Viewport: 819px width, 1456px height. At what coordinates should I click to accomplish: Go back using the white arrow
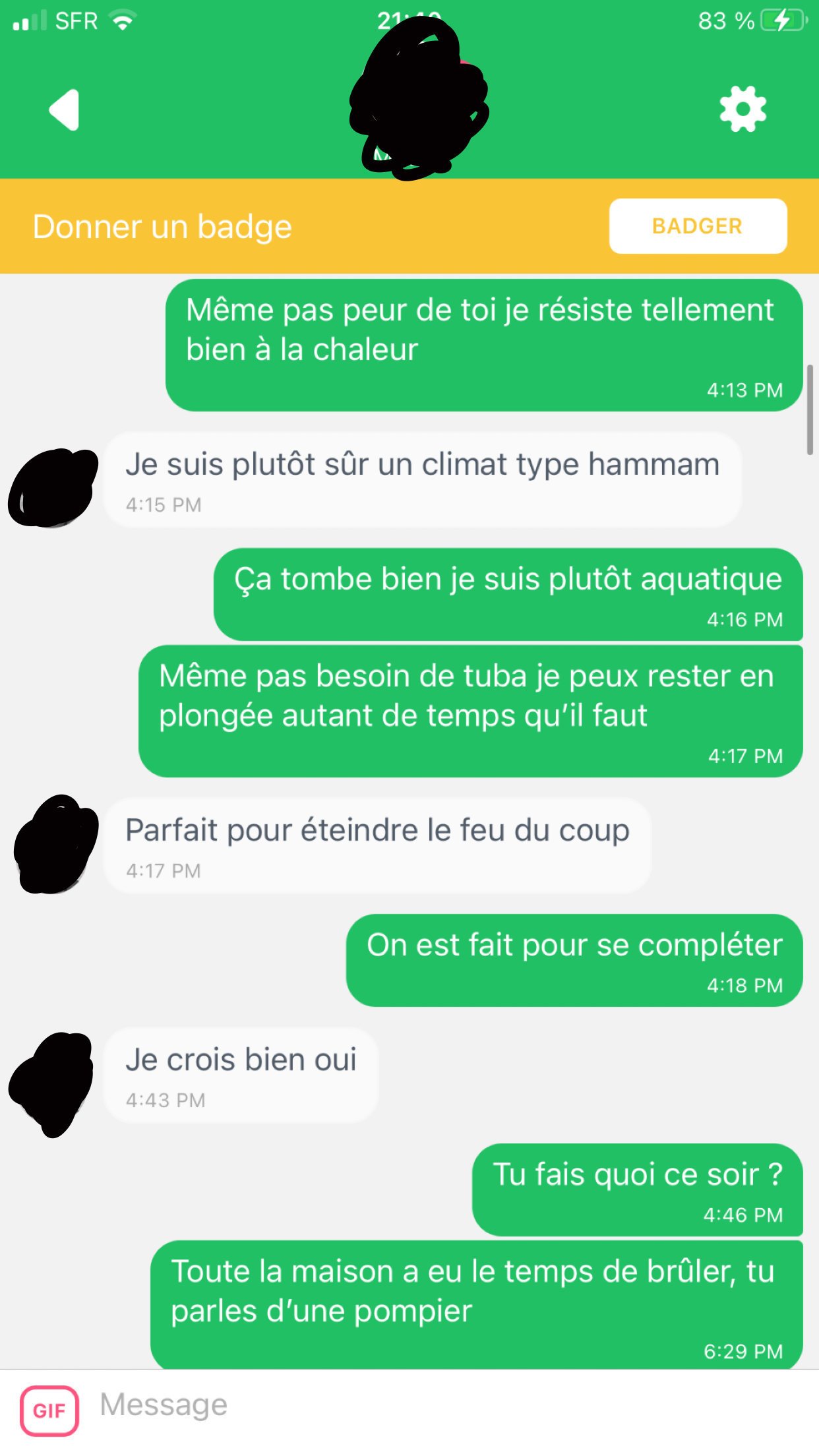coord(65,109)
